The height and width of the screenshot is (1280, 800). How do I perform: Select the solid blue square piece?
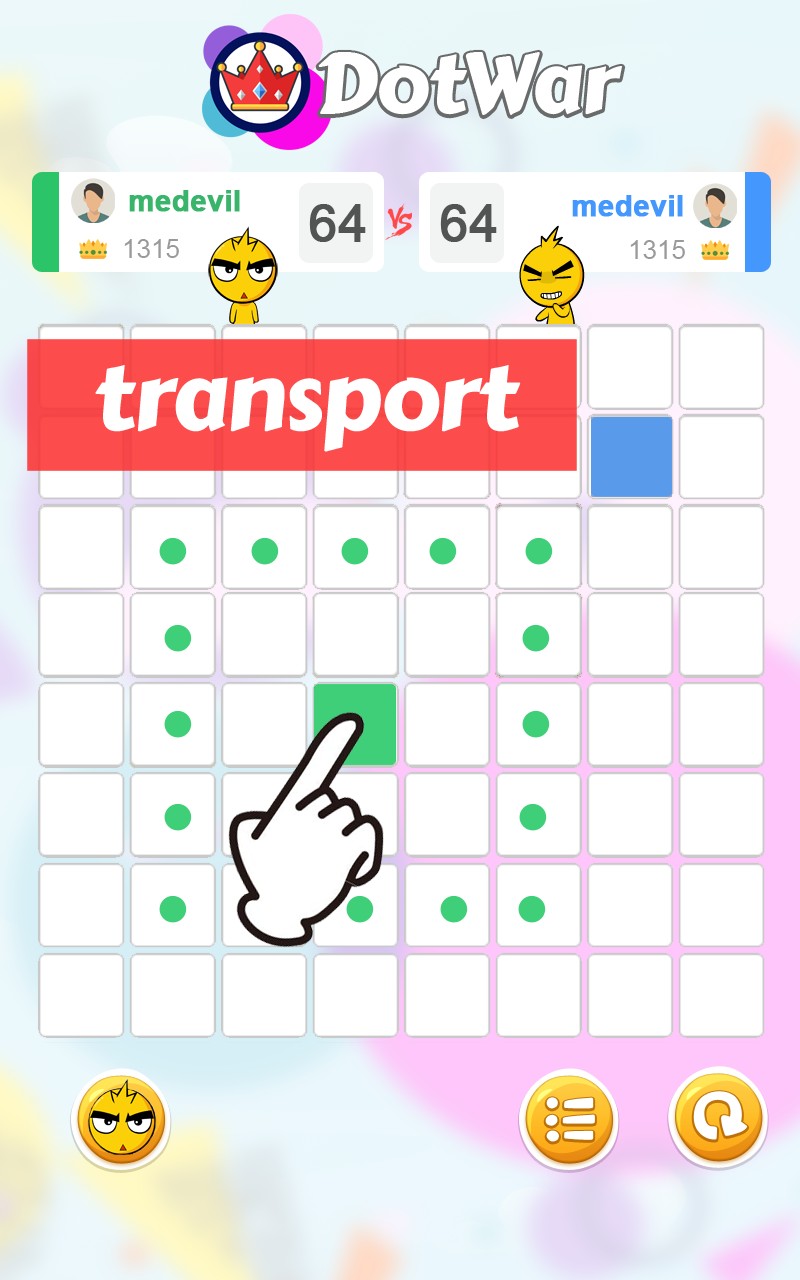631,457
